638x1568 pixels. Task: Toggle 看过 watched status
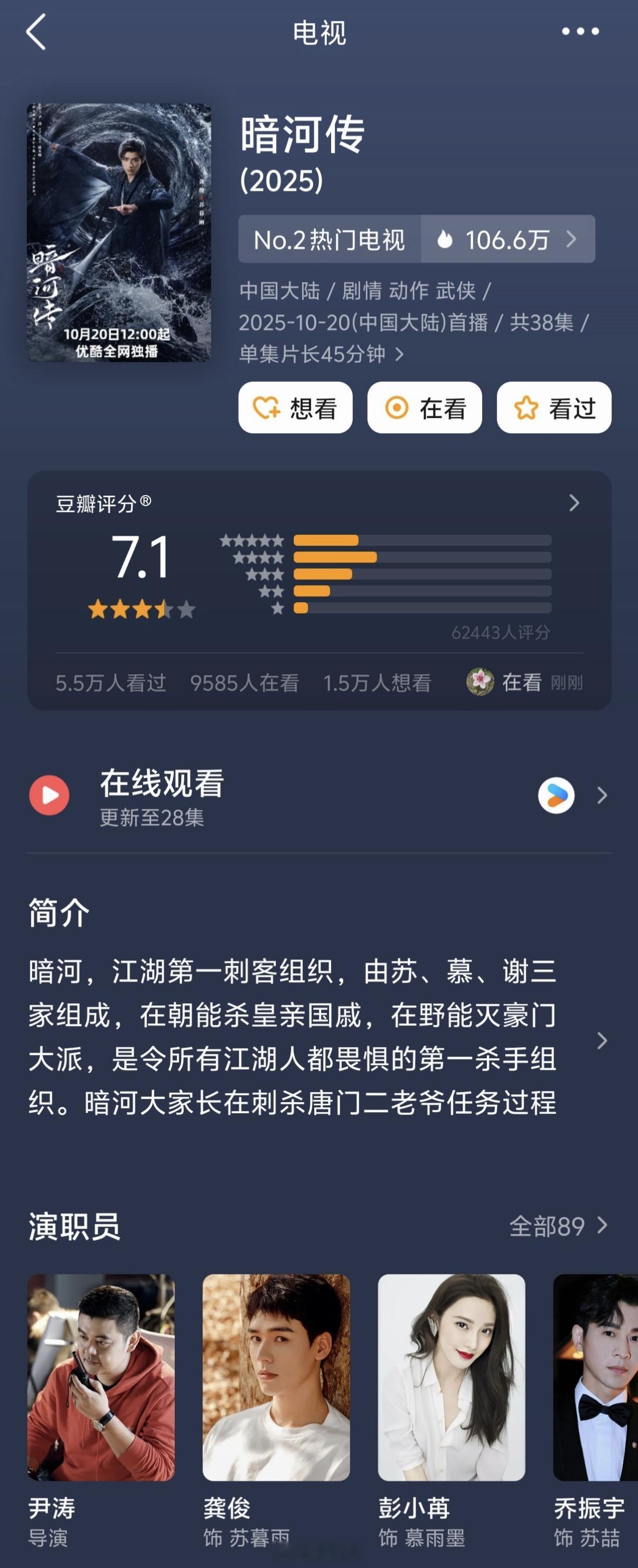(x=553, y=408)
